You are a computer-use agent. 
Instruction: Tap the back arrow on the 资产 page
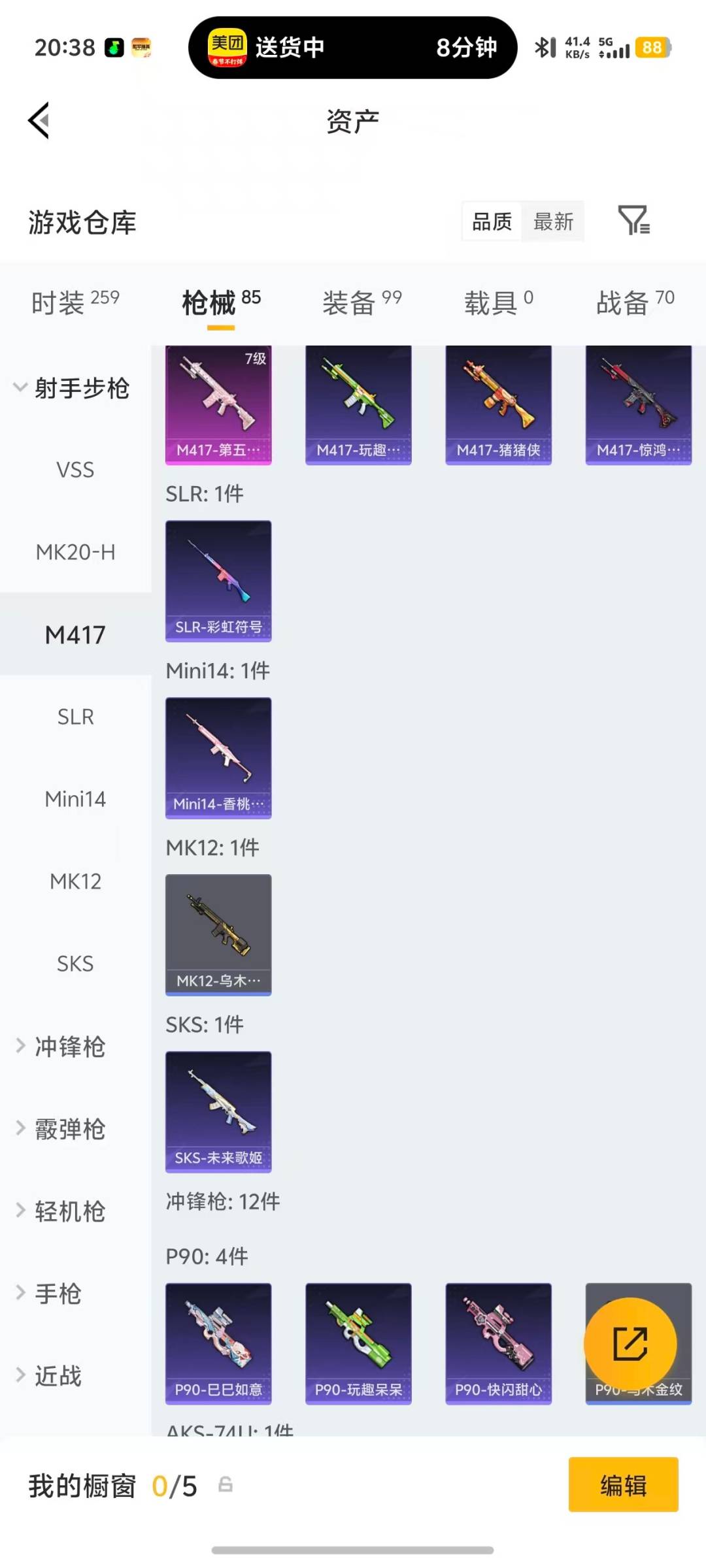click(x=39, y=120)
